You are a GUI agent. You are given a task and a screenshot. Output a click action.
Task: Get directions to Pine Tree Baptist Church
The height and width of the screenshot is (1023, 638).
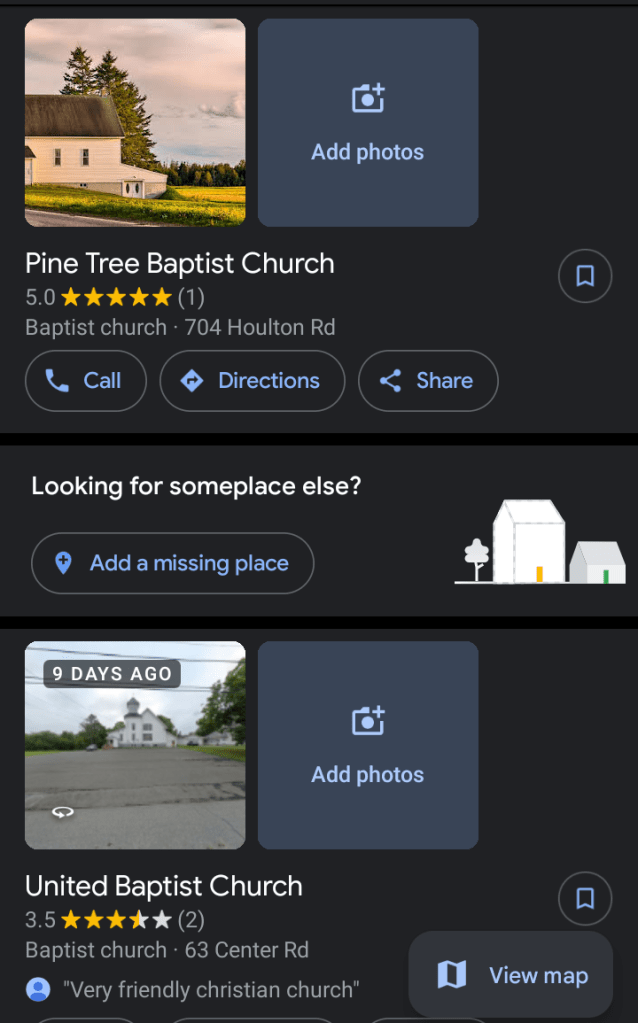tap(252, 381)
